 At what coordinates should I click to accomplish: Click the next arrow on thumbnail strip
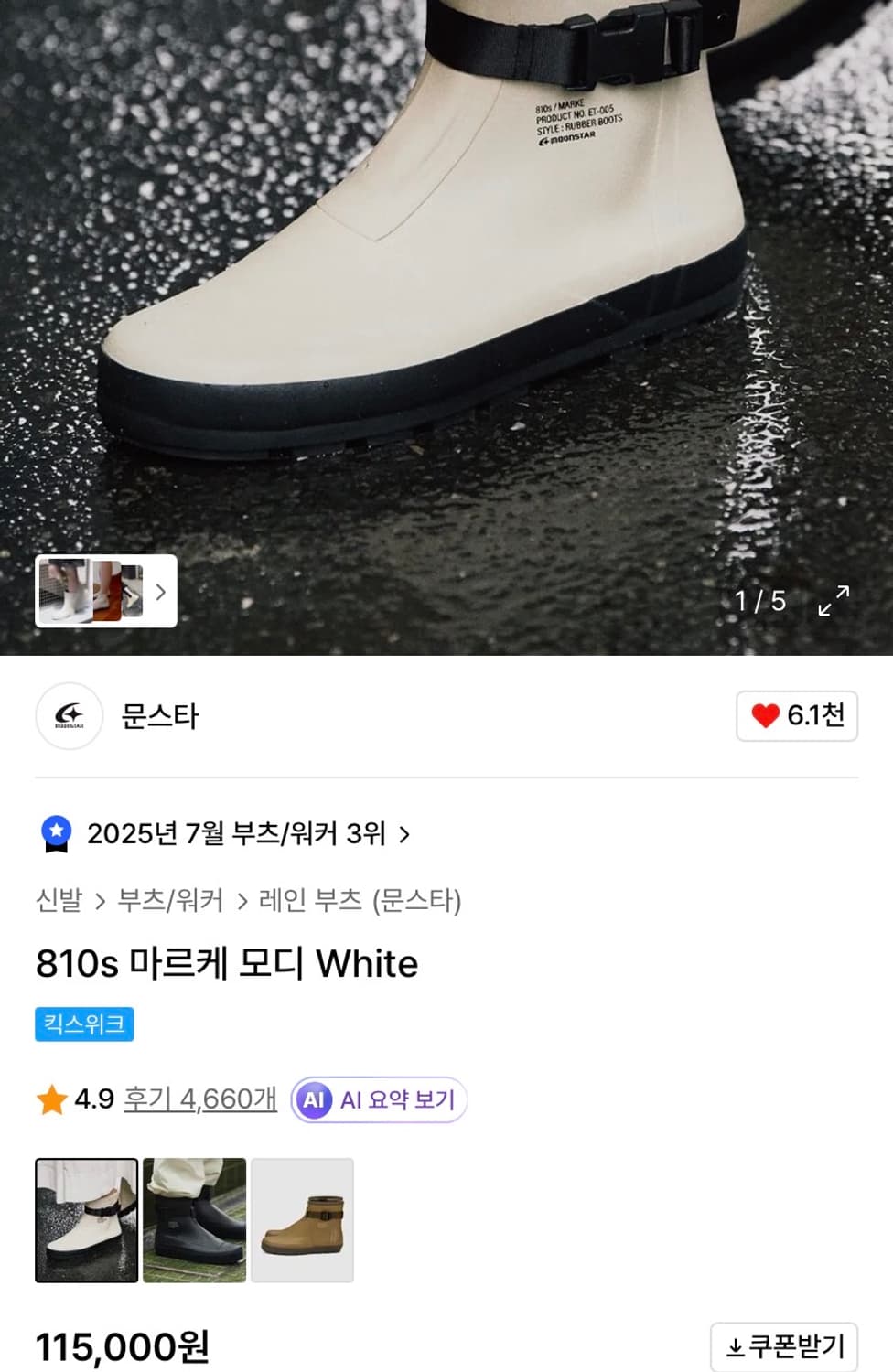[x=161, y=593]
